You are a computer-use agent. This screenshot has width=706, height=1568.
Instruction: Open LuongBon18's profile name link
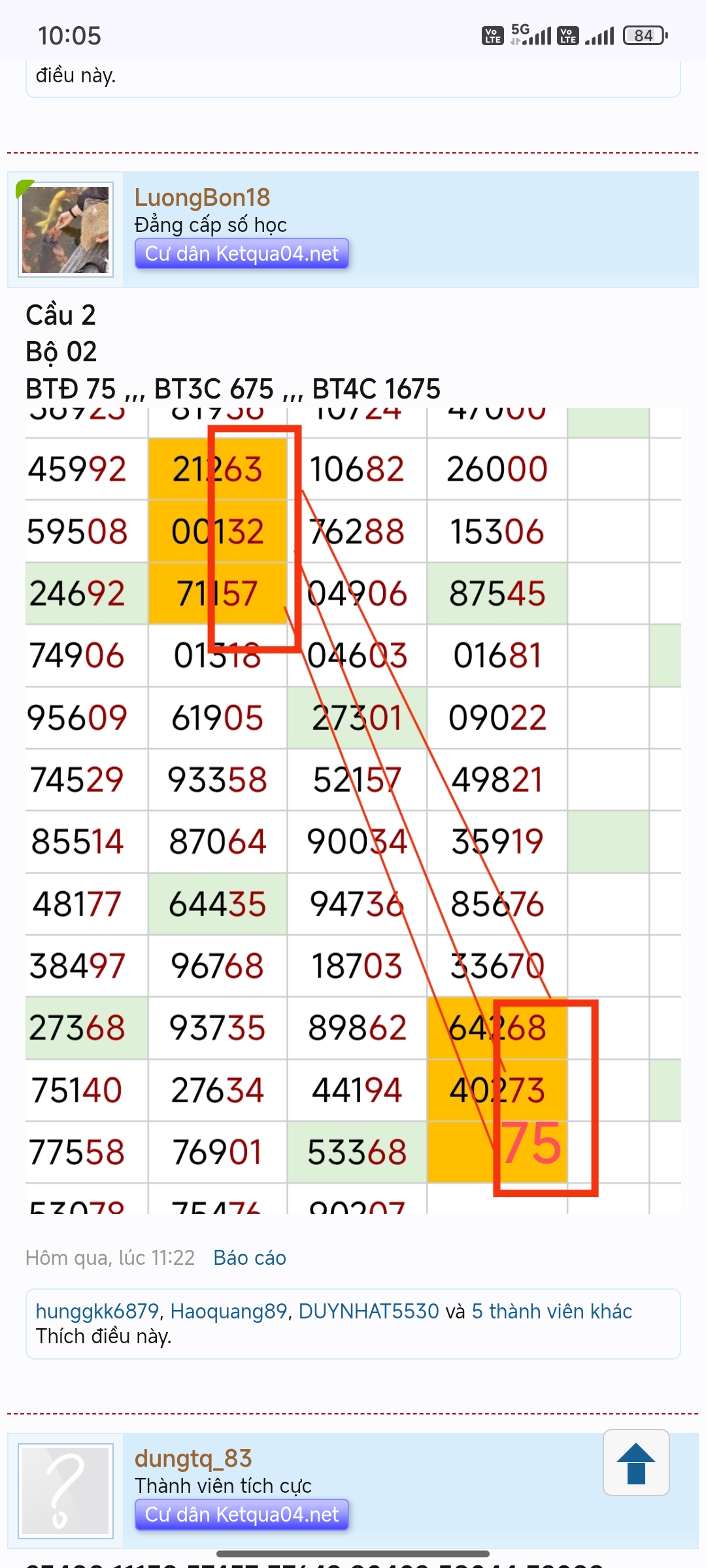(202, 197)
